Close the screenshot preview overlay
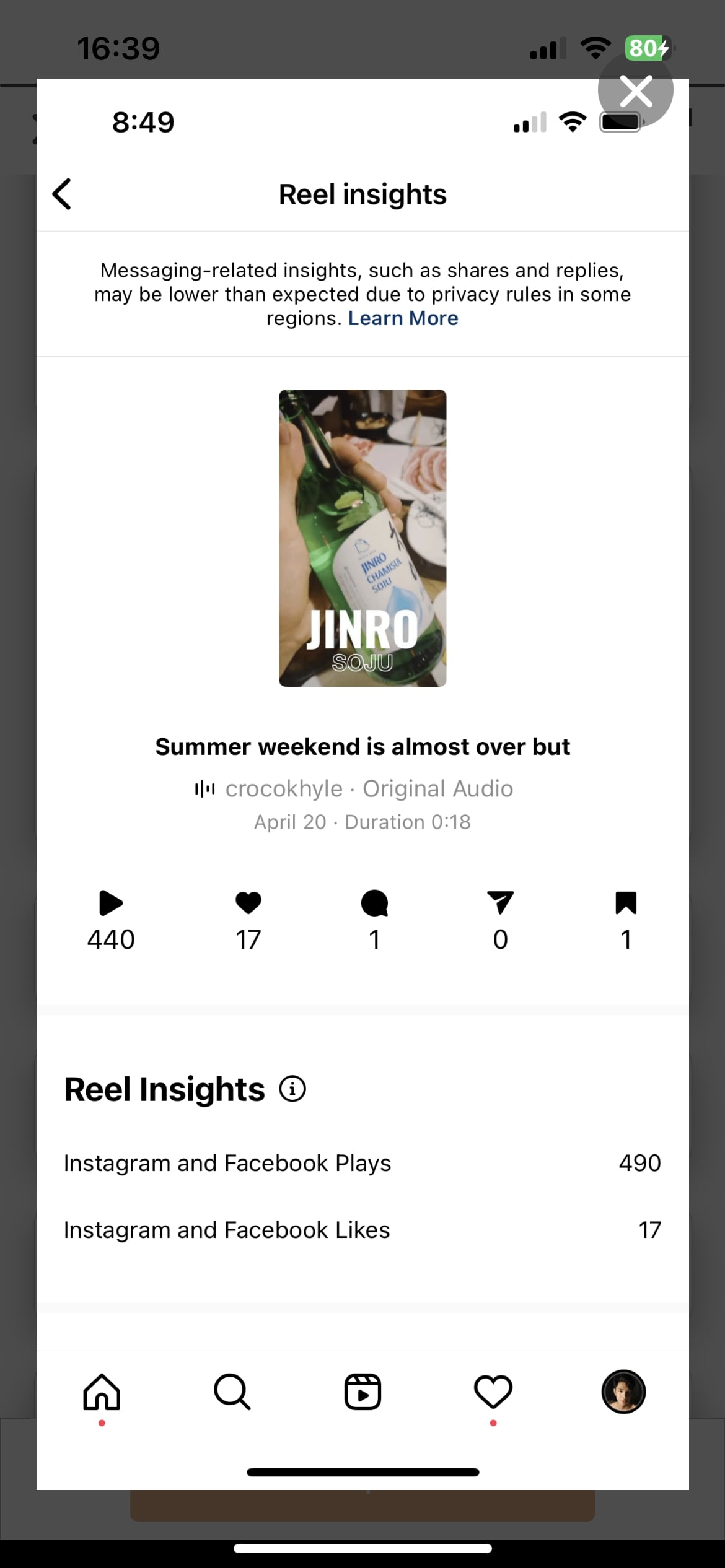Viewport: 725px width, 1568px height. click(636, 91)
